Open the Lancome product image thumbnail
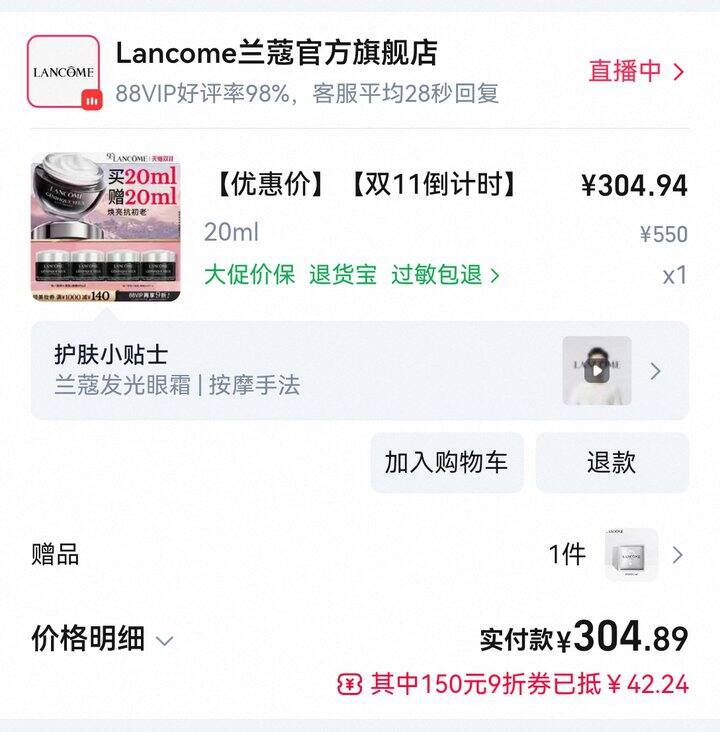This screenshot has width=720, height=732. pyautogui.click(x=108, y=227)
